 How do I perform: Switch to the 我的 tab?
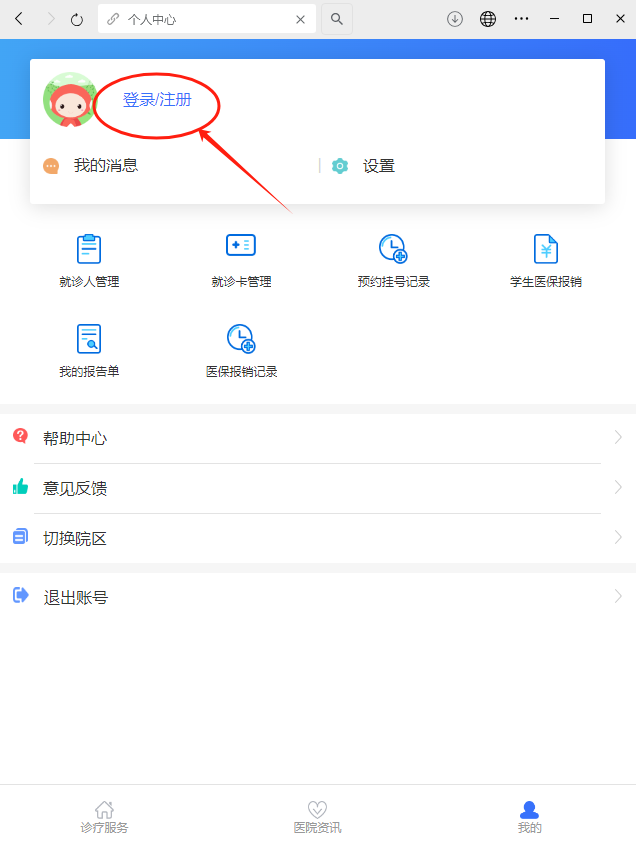point(529,817)
